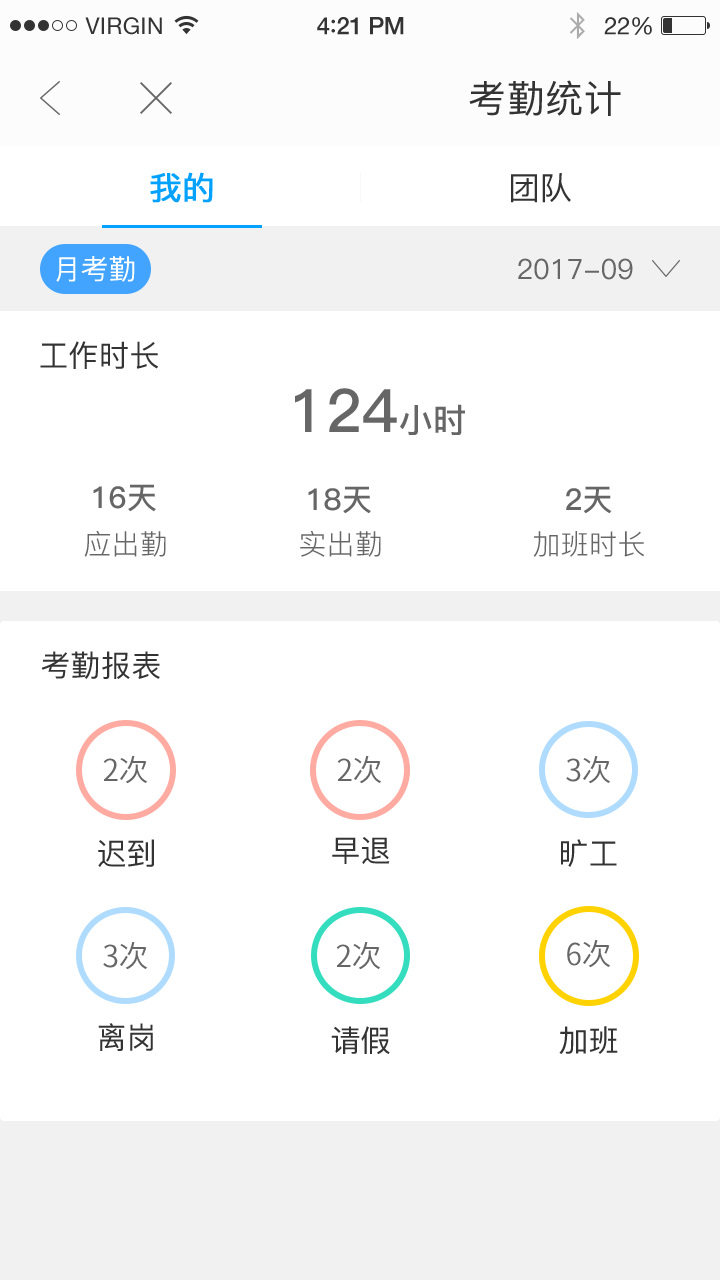Viewport: 720px width, 1280px height.
Task: Close the 考勤统计 page
Action: pyautogui.click(x=156, y=98)
